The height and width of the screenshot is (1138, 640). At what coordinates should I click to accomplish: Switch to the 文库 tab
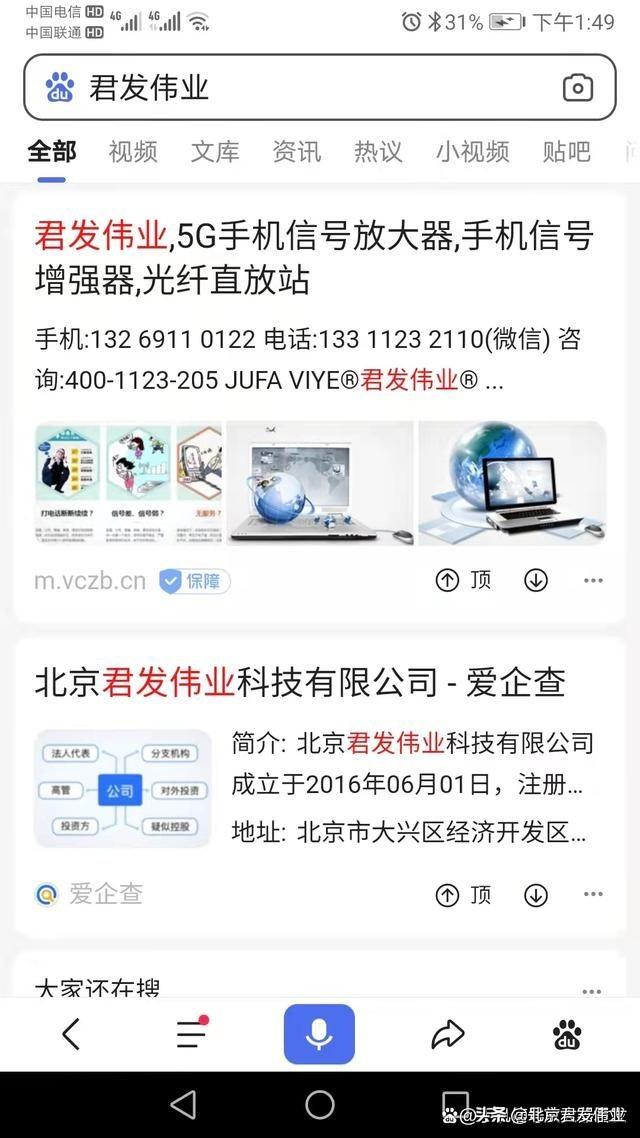(215, 151)
